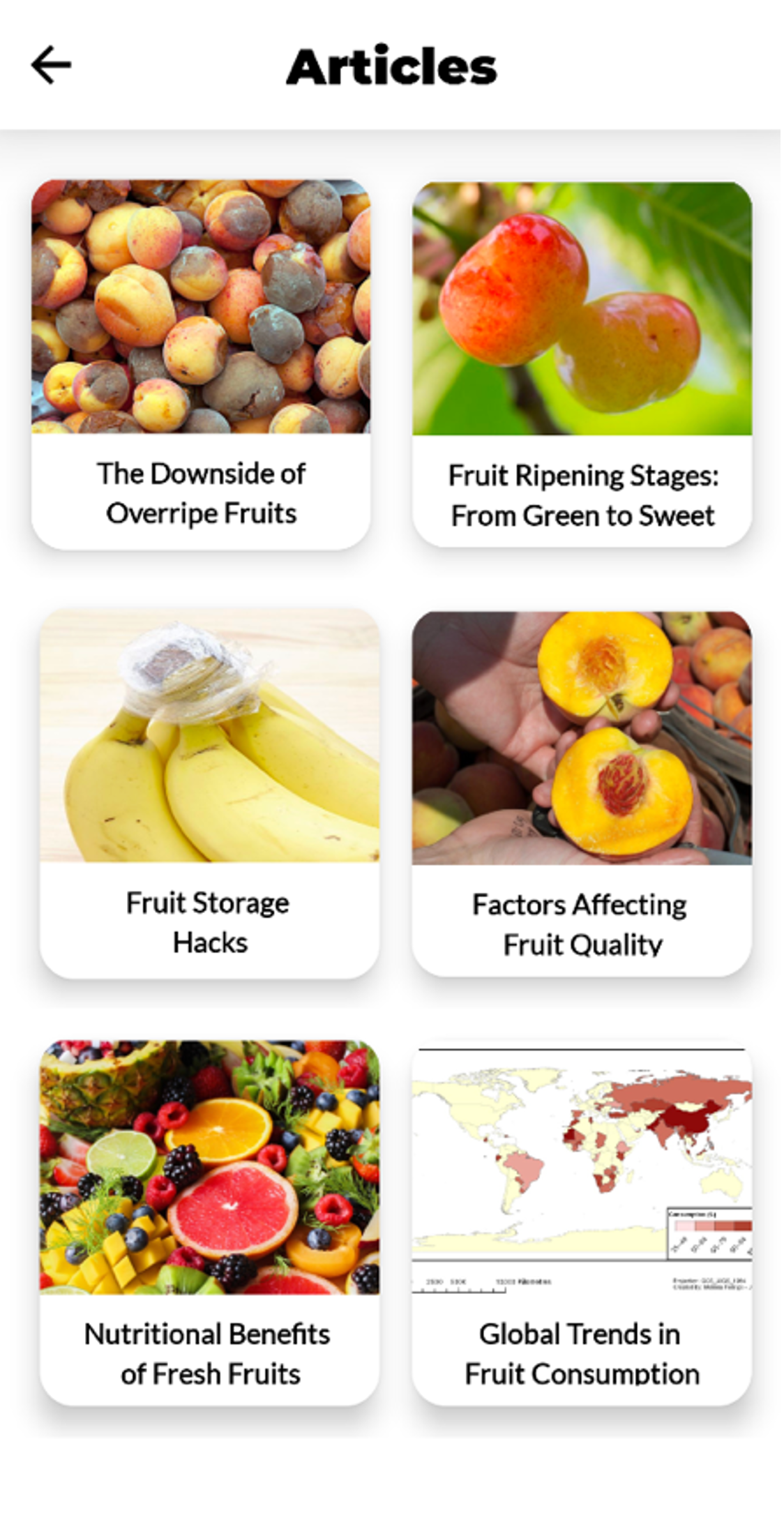
Task: Open Global Trends in Fruit Consumption
Action: point(582,1222)
